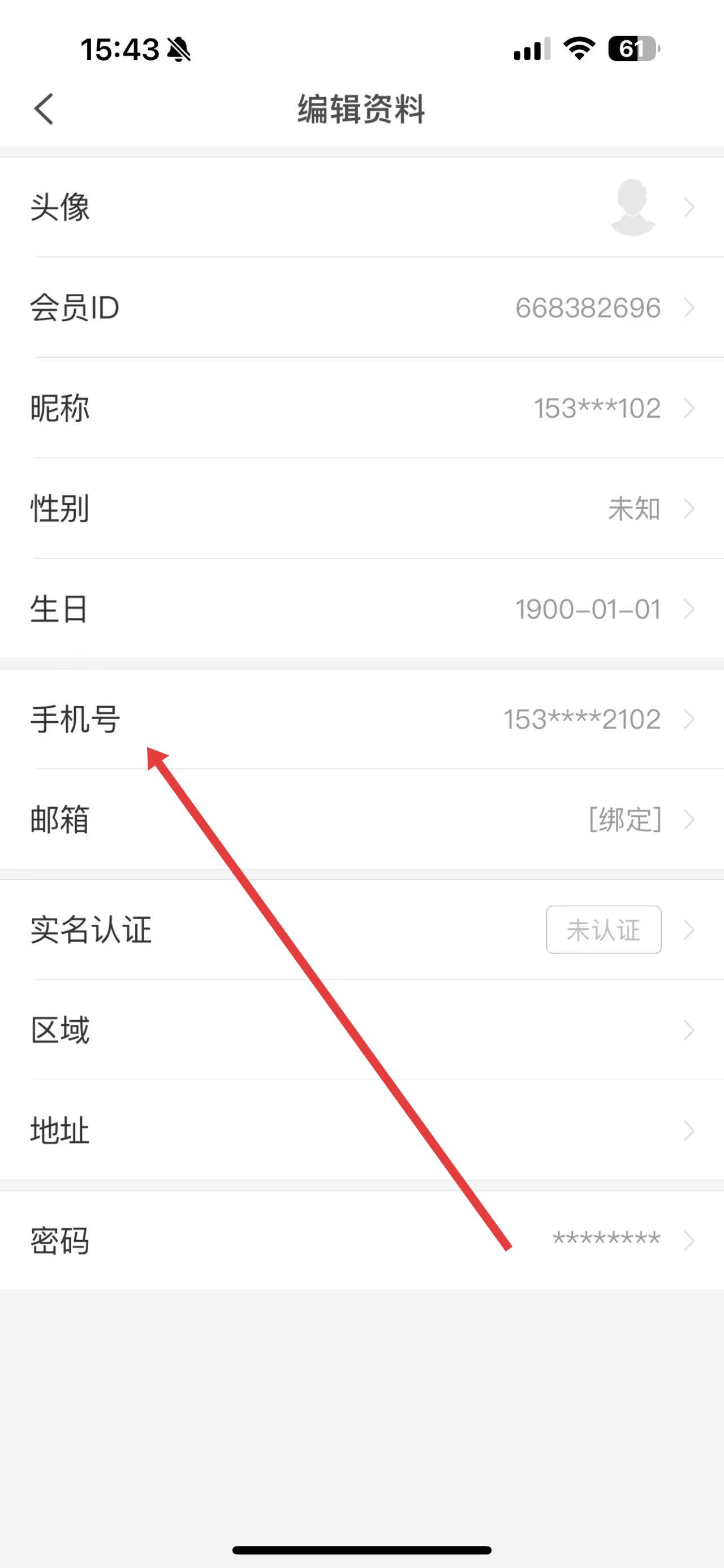Change the 性别 setting

tap(361, 508)
